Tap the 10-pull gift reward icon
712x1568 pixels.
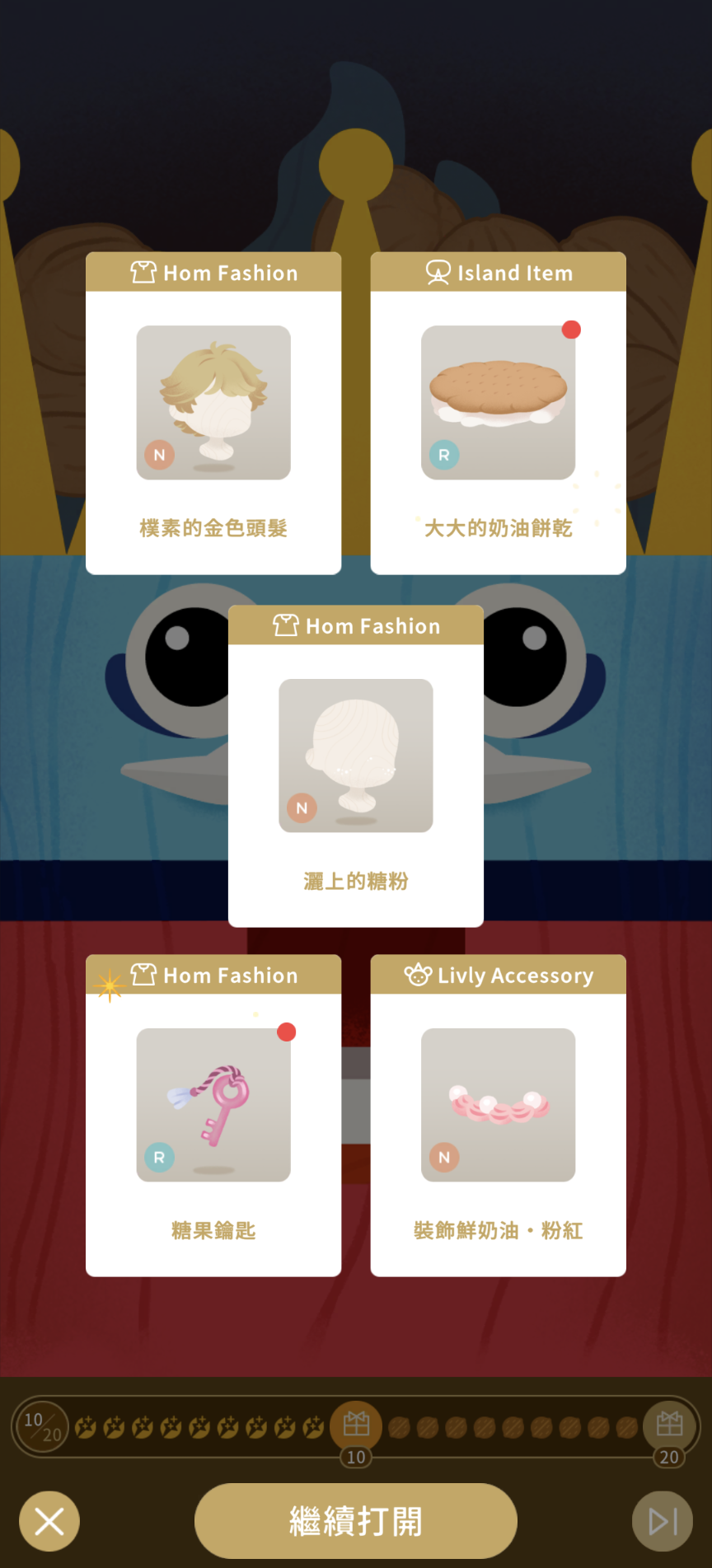click(356, 1424)
